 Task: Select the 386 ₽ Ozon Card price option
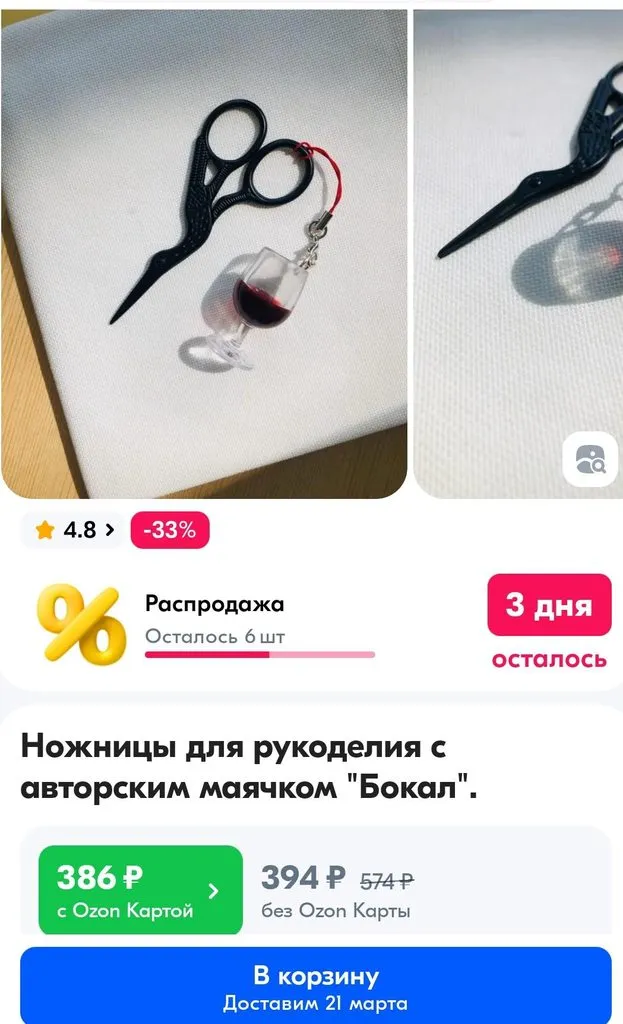tap(140, 890)
